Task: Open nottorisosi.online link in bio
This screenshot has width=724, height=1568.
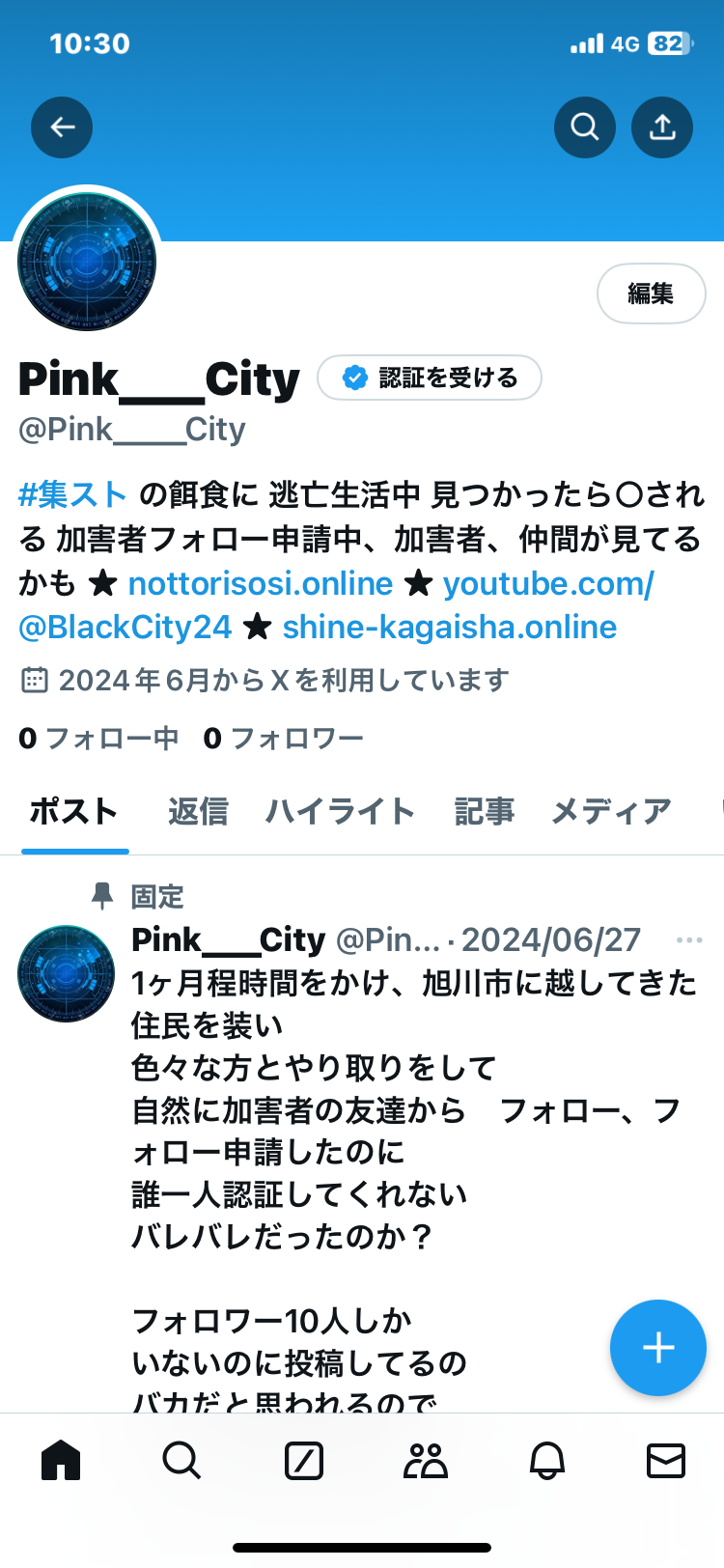Action: tap(261, 583)
